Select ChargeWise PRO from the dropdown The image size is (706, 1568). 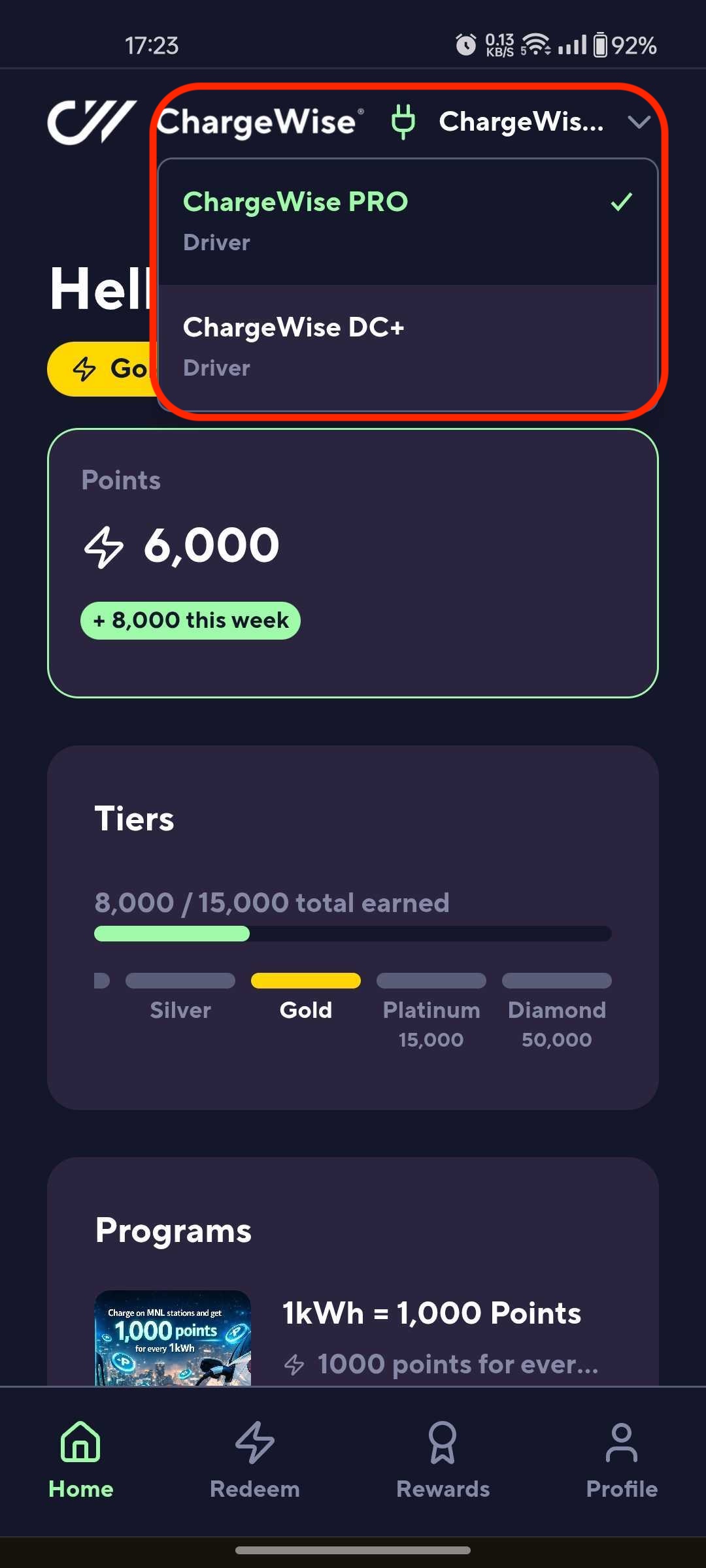[407, 221]
